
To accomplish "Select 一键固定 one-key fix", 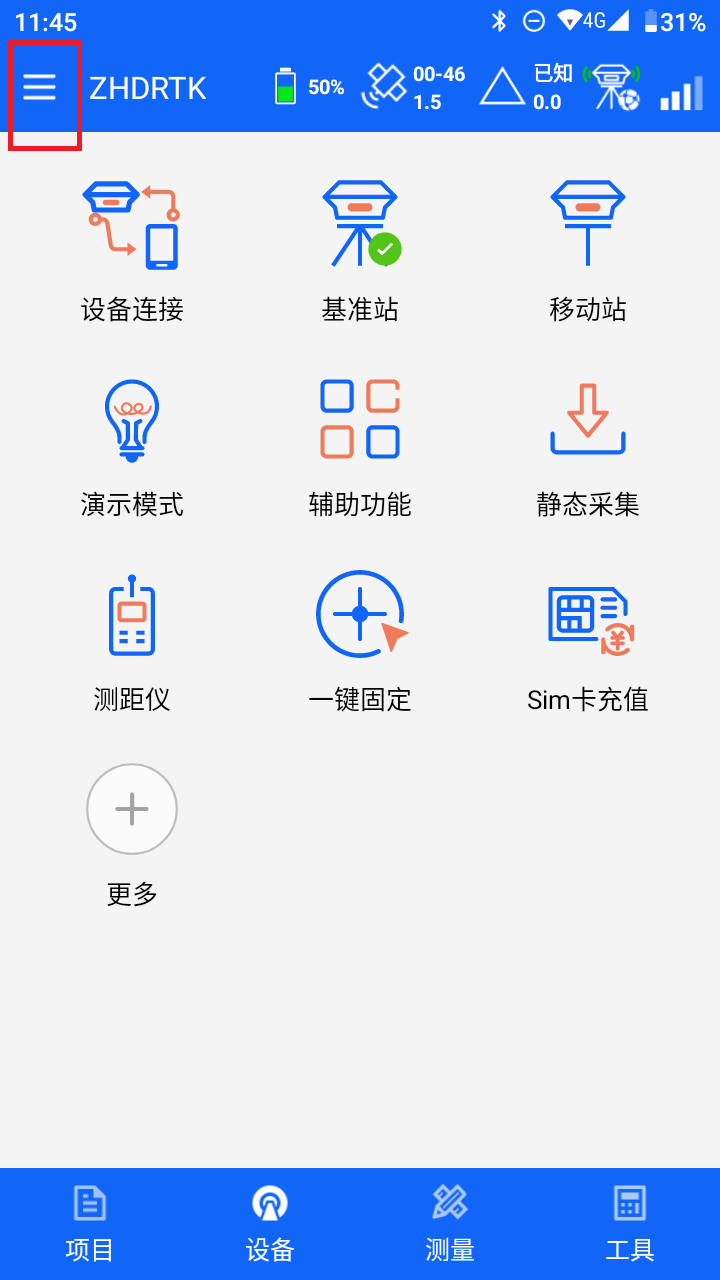I will point(360,642).
